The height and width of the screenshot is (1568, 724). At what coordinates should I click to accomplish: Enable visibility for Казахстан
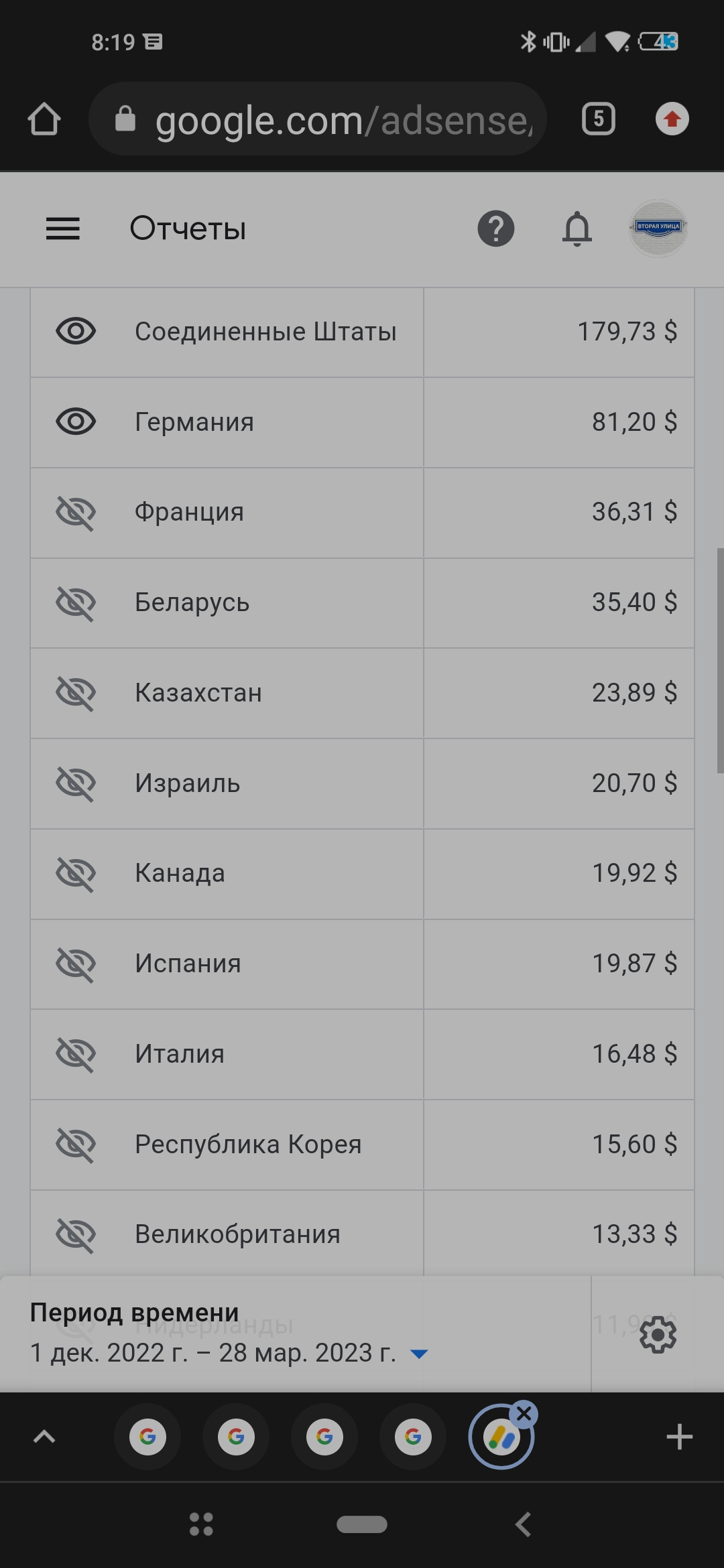[x=76, y=693]
